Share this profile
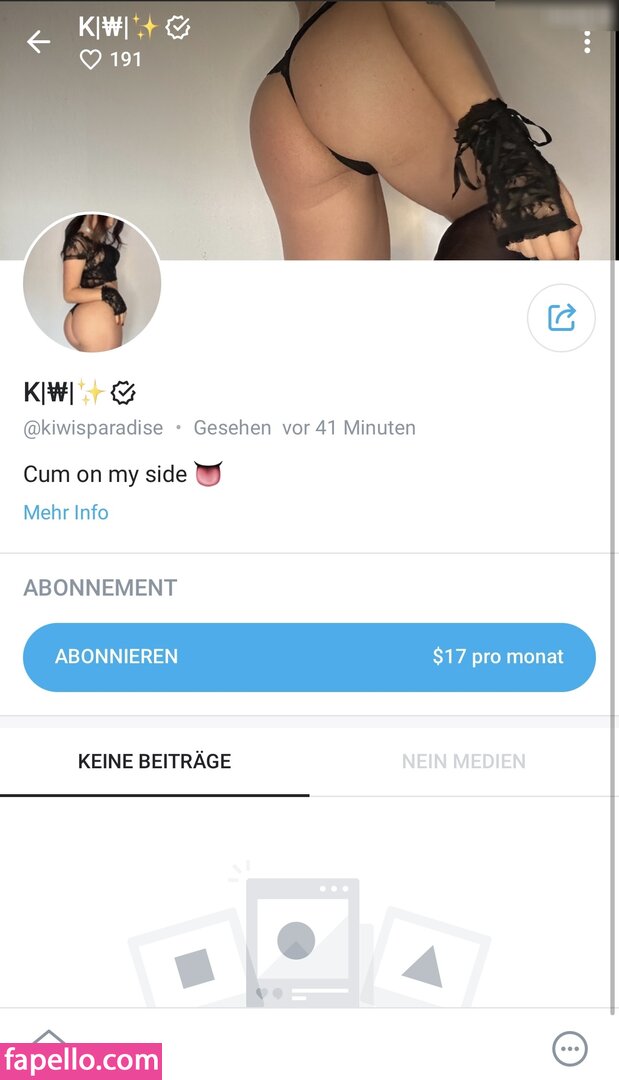 pos(561,318)
